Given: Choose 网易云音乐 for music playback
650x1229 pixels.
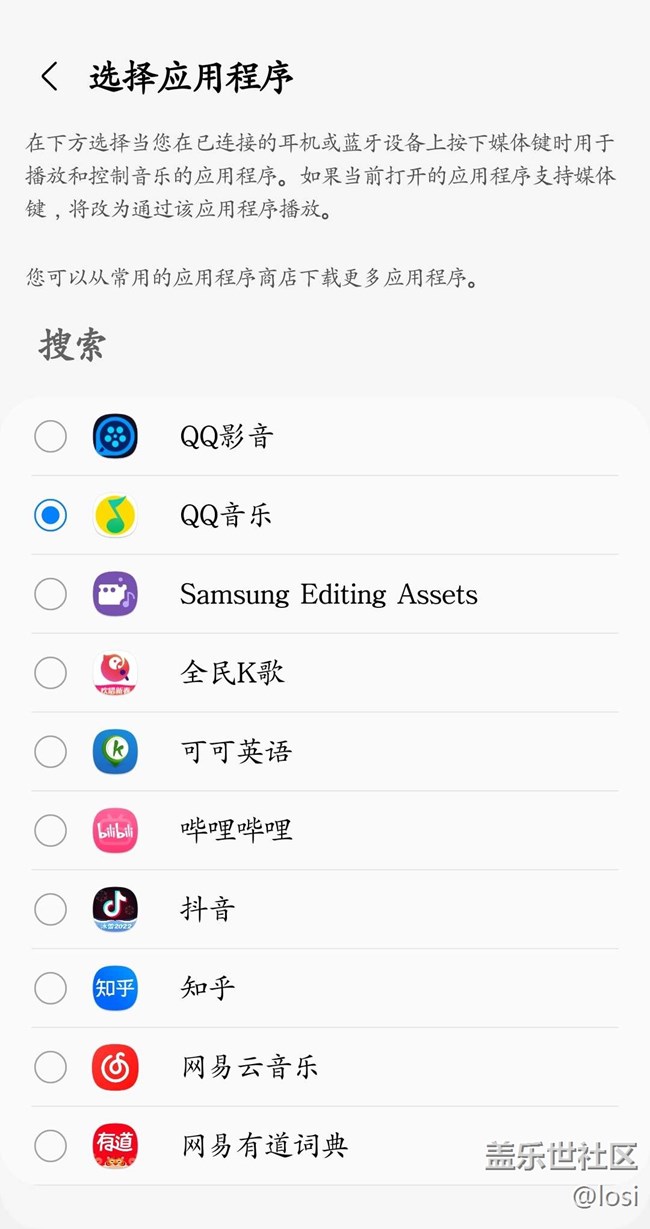Looking at the screenshot, I should pyautogui.click(x=50, y=1067).
